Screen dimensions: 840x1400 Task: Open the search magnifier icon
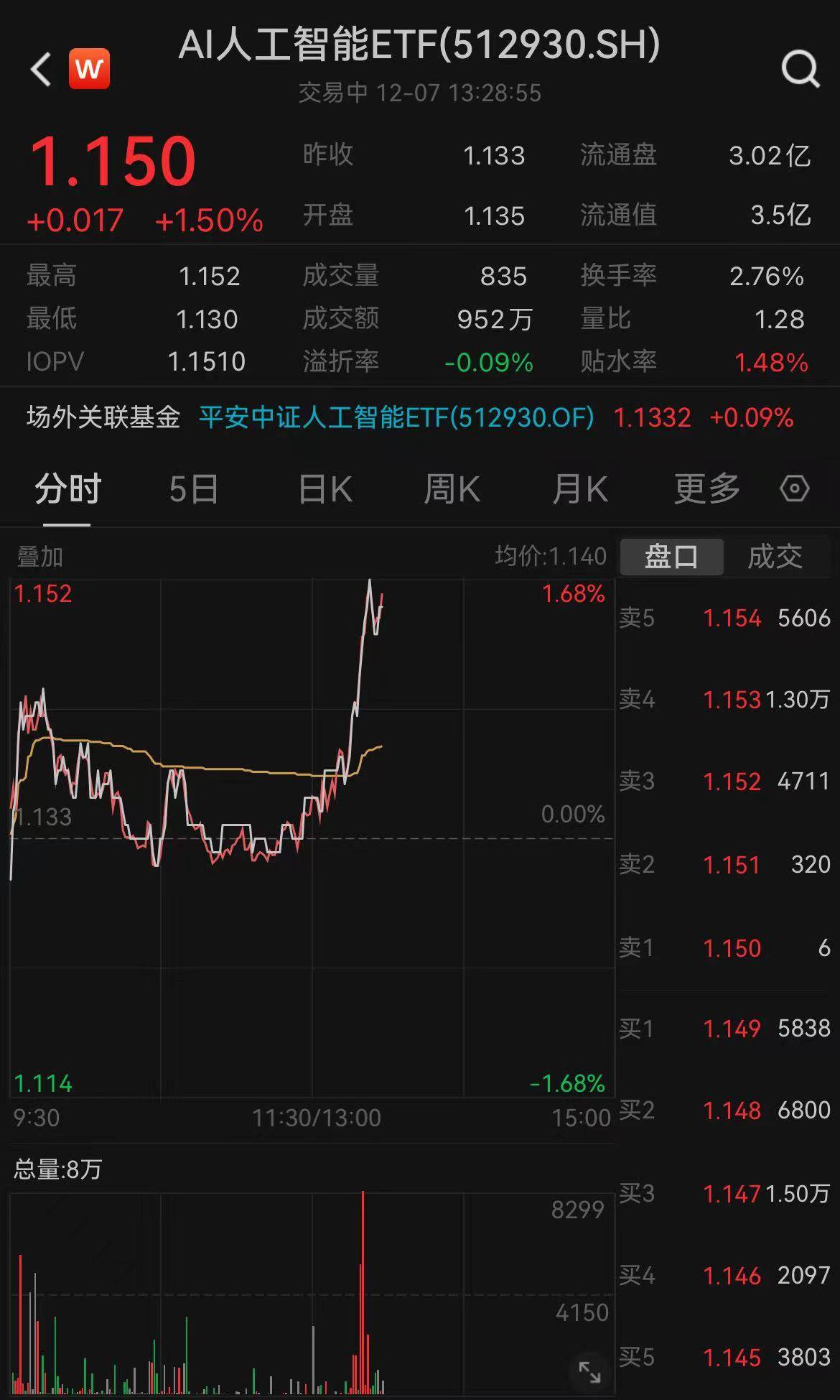pyautogui.click(x=800, y=70)
